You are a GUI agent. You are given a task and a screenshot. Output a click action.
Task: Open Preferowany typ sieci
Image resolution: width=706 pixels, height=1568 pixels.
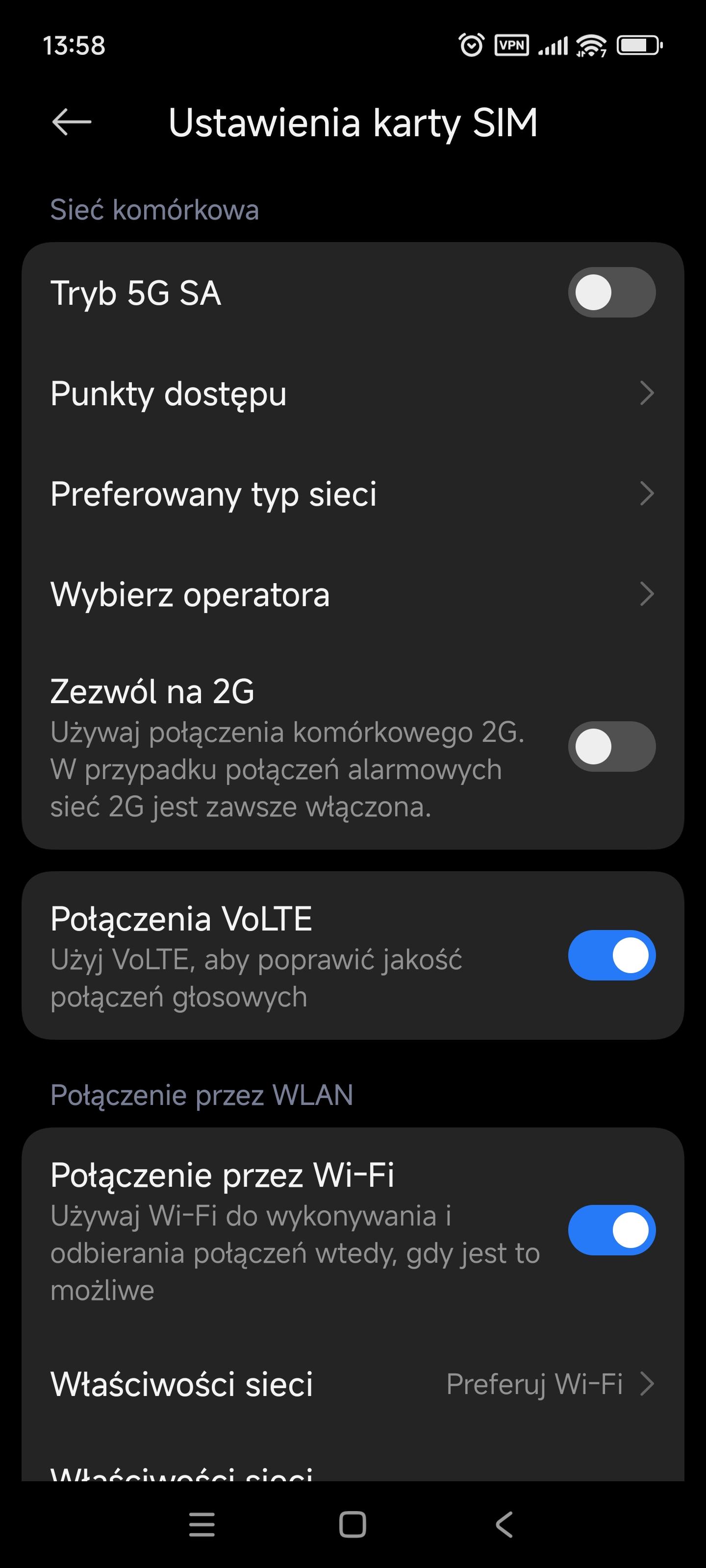352,493
